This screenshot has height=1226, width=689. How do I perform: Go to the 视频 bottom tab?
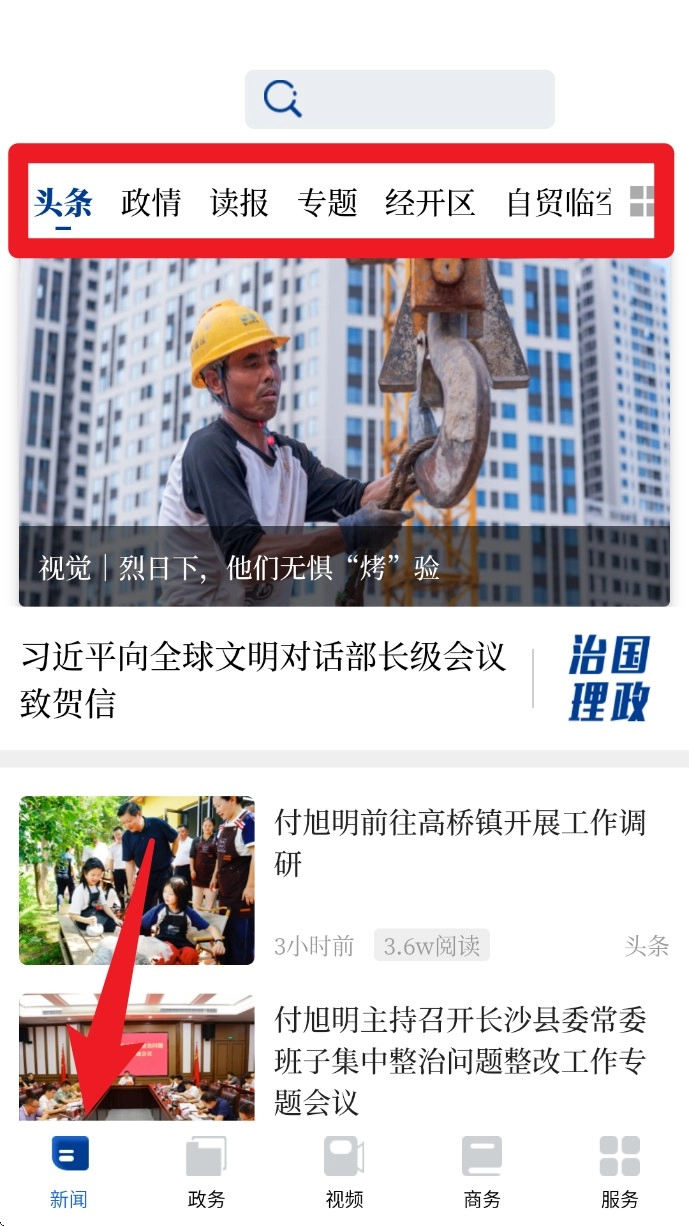coord(344,1171)
